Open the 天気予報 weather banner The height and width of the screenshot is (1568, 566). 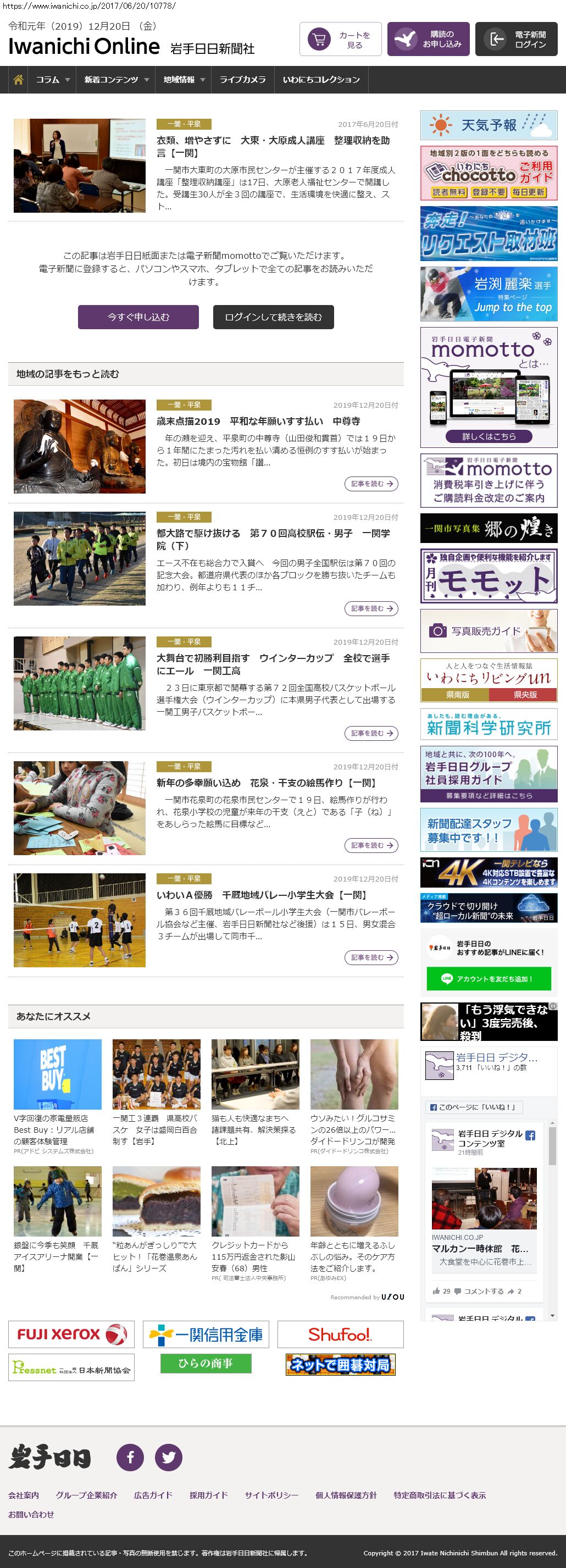click(488, 125)
